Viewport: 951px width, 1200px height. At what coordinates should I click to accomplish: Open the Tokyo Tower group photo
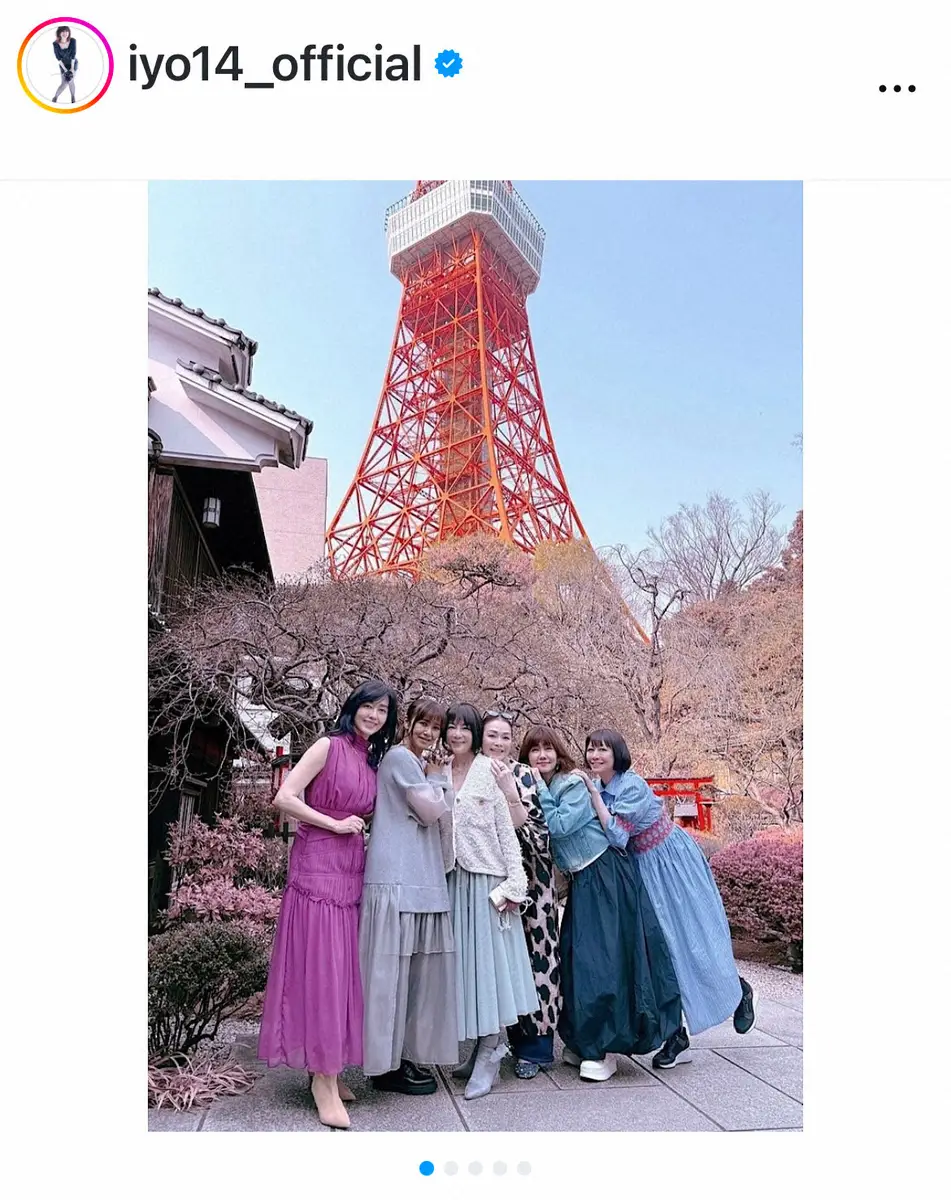(x=475, y=655)
